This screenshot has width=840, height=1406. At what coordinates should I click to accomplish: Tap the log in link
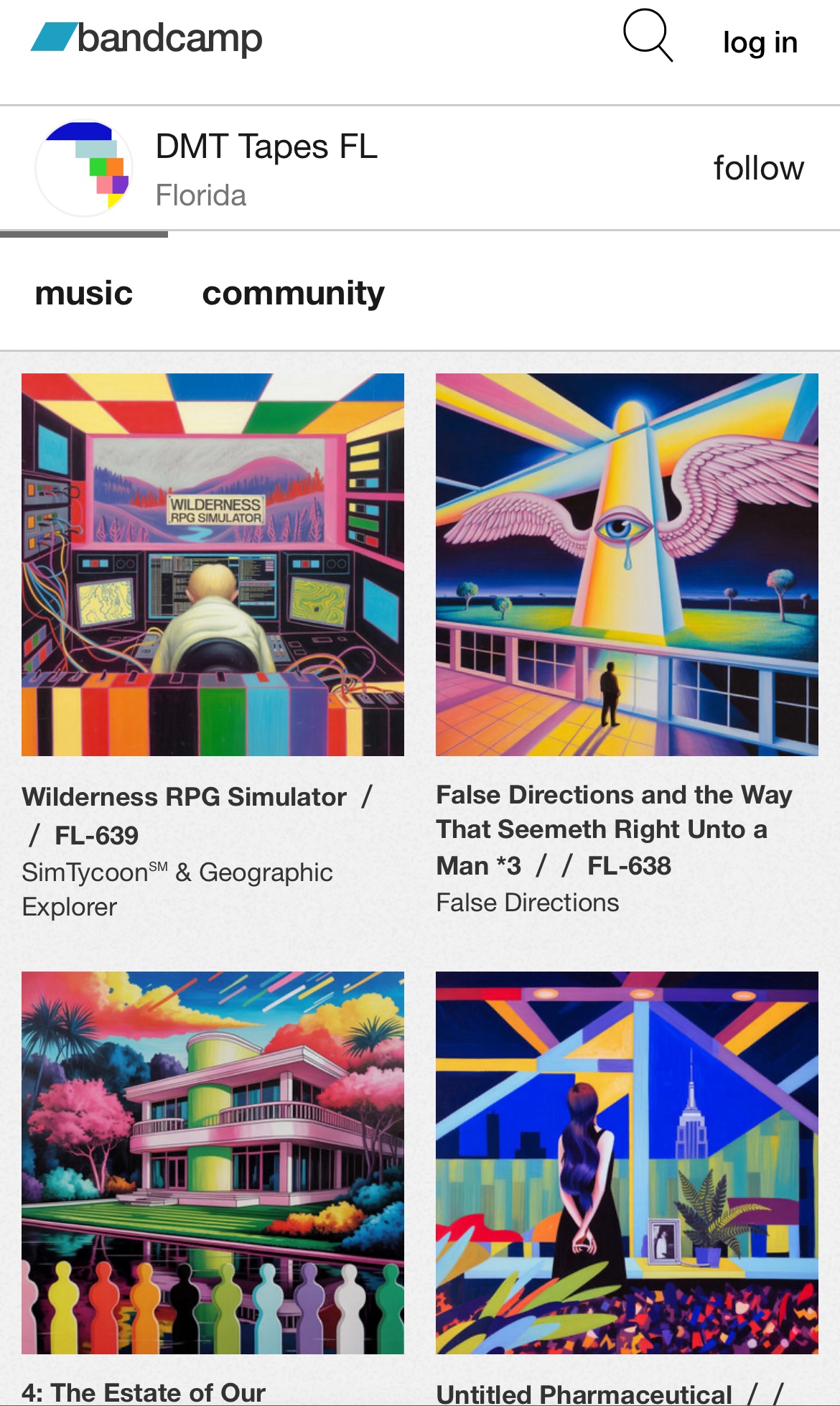760,43
